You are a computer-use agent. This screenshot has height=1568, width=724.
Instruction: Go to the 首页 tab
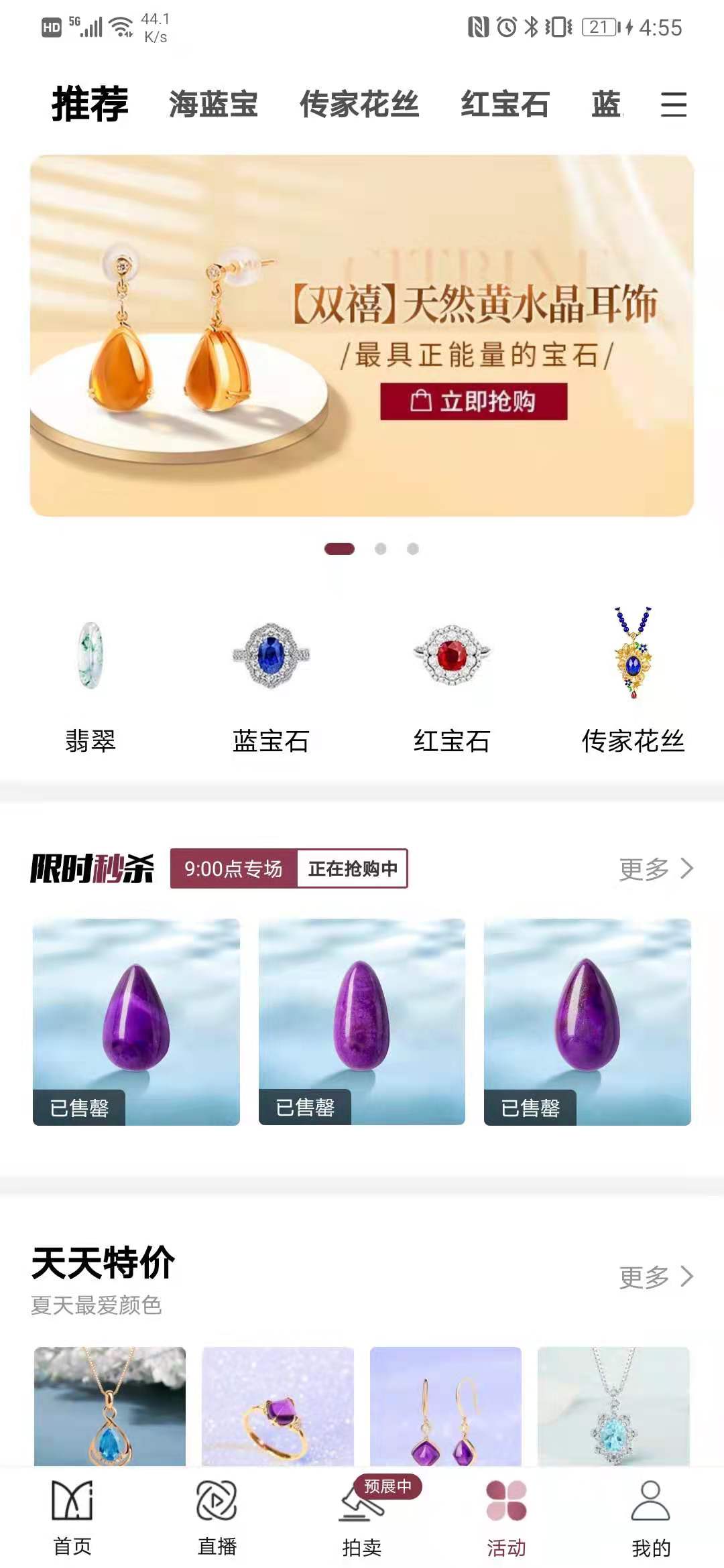click(72, 1517)
